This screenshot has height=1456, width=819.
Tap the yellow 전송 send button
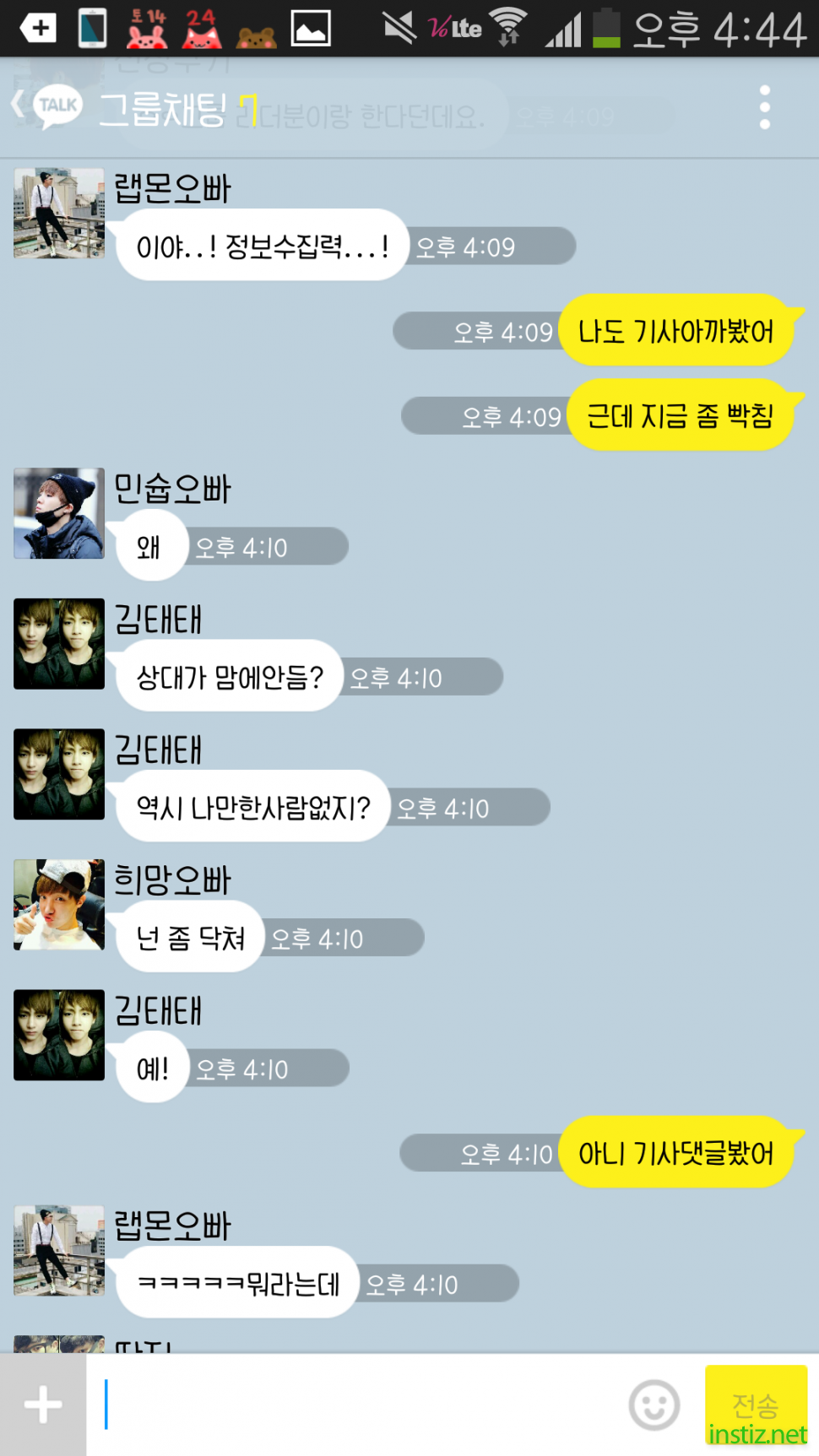pyautogui.click(x=755, y=1404)
